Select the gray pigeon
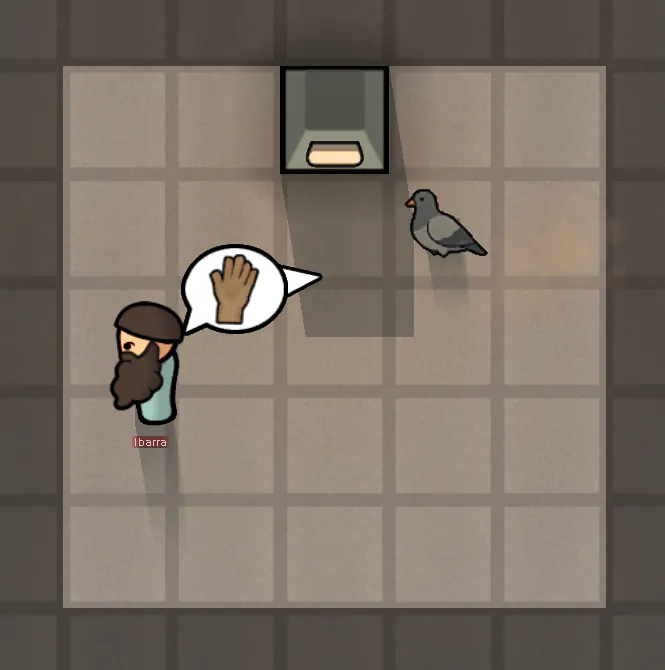This screenshot has height=670, width=665. pyautogui.click(x=443, y=224)
